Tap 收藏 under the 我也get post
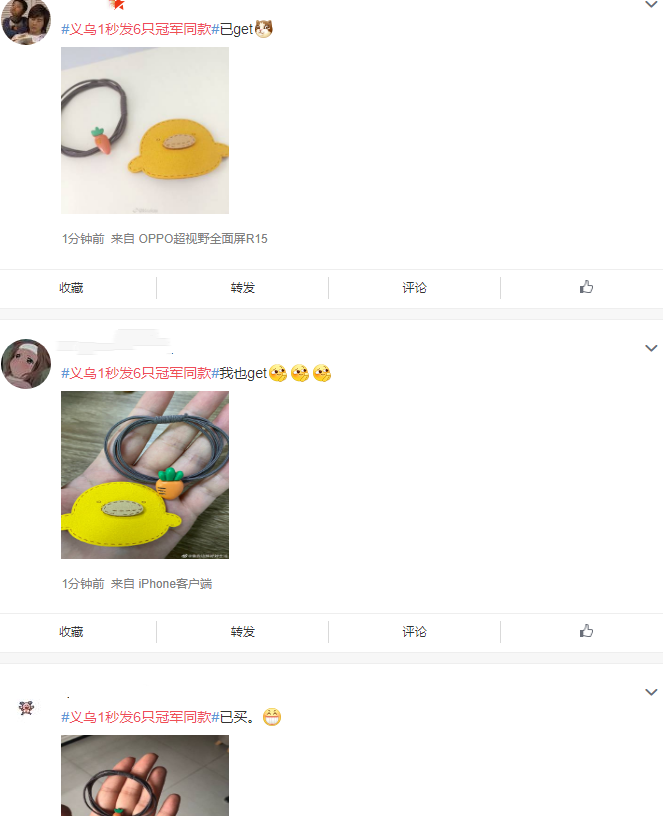The height and width of the screenshot is (816, 663). coord(71,632)
